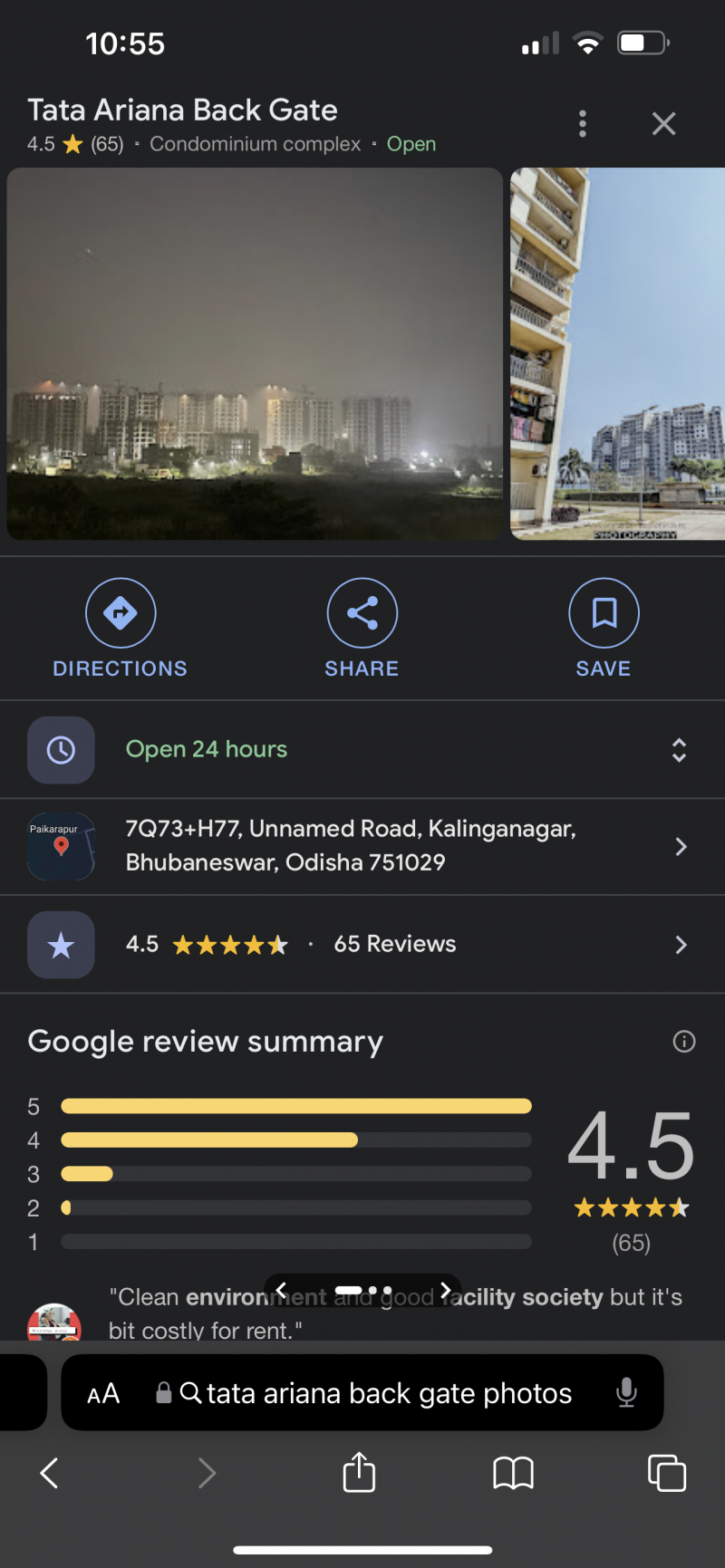Open the Kalinganagar address row
Viewport: 725px width, 1568px height.
click(x=362, y=846)
